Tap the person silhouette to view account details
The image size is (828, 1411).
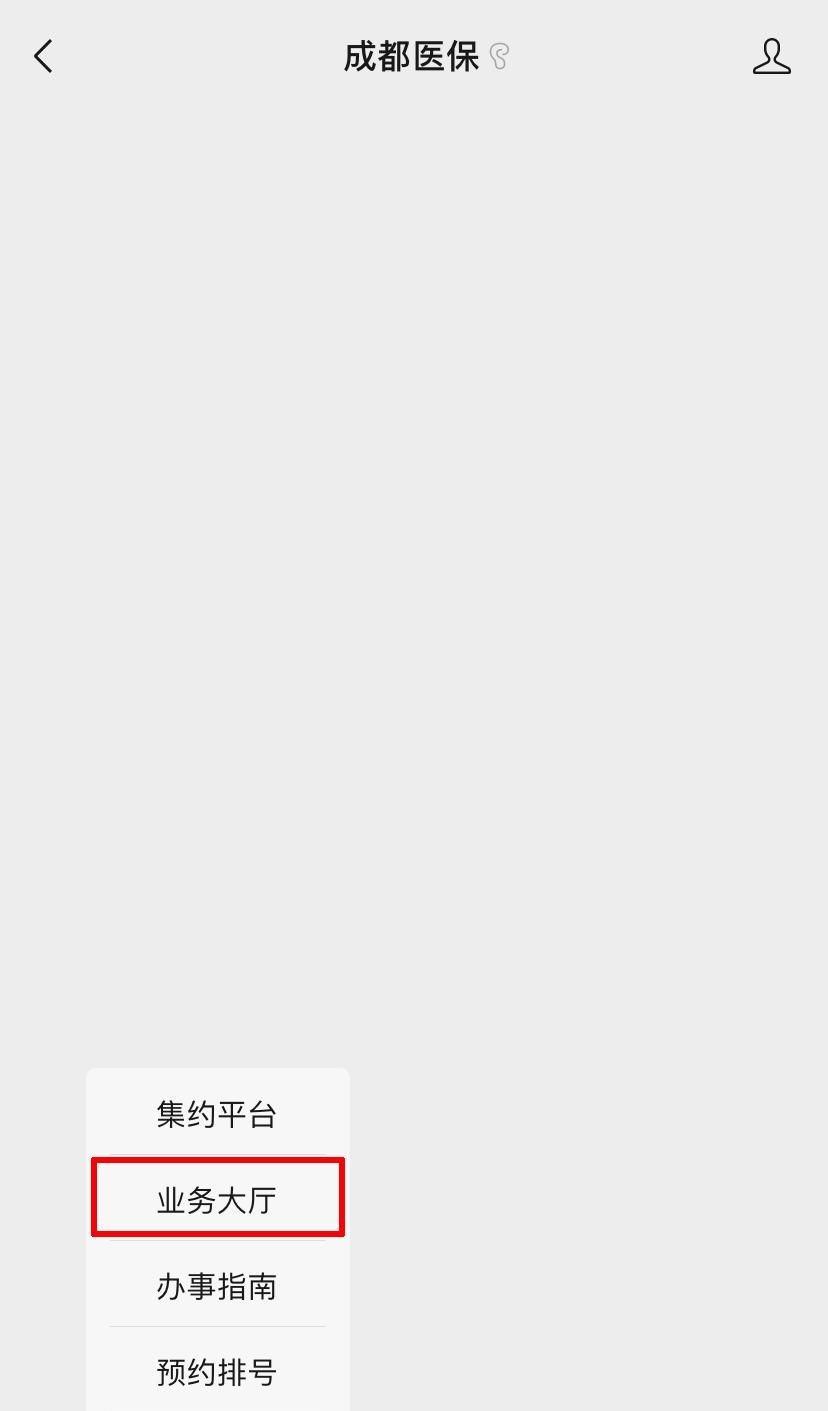(x=771, y=58)
